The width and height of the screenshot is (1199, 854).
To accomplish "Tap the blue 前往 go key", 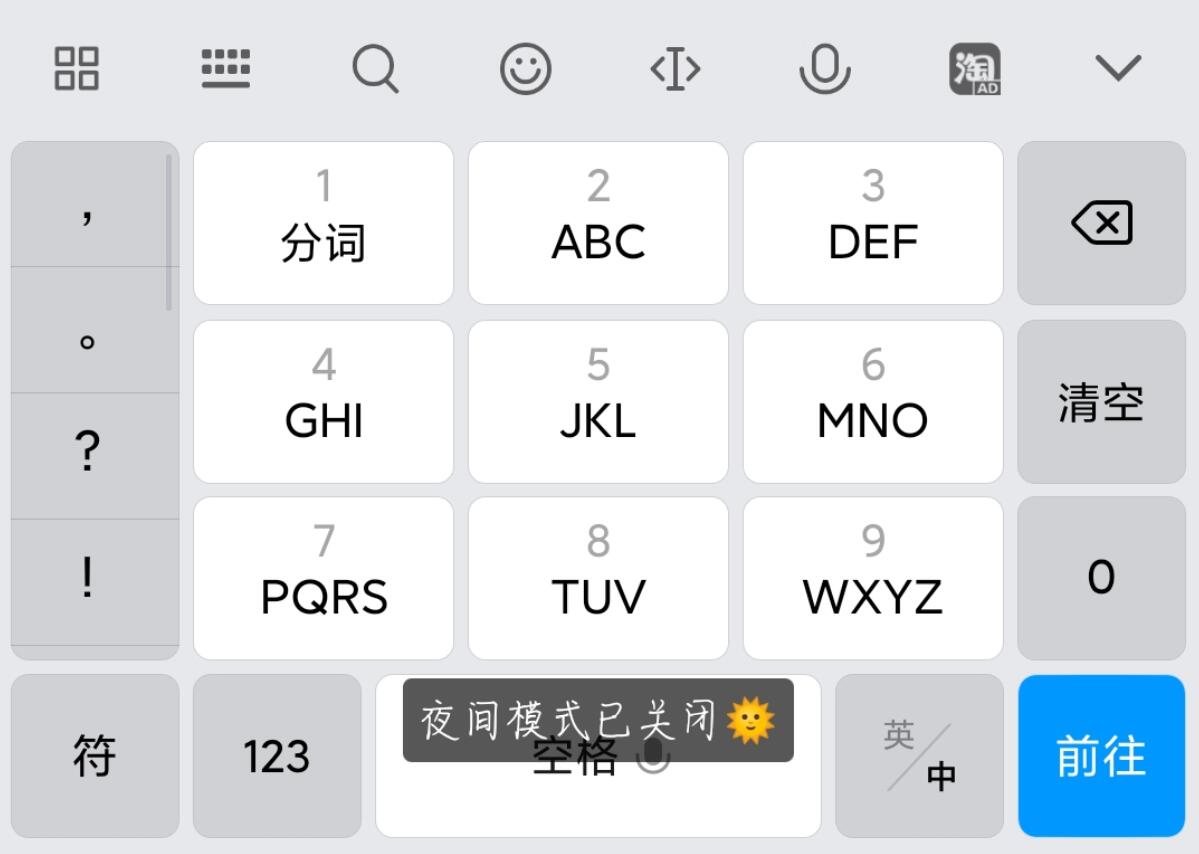I will click(x=1101, y=755).
